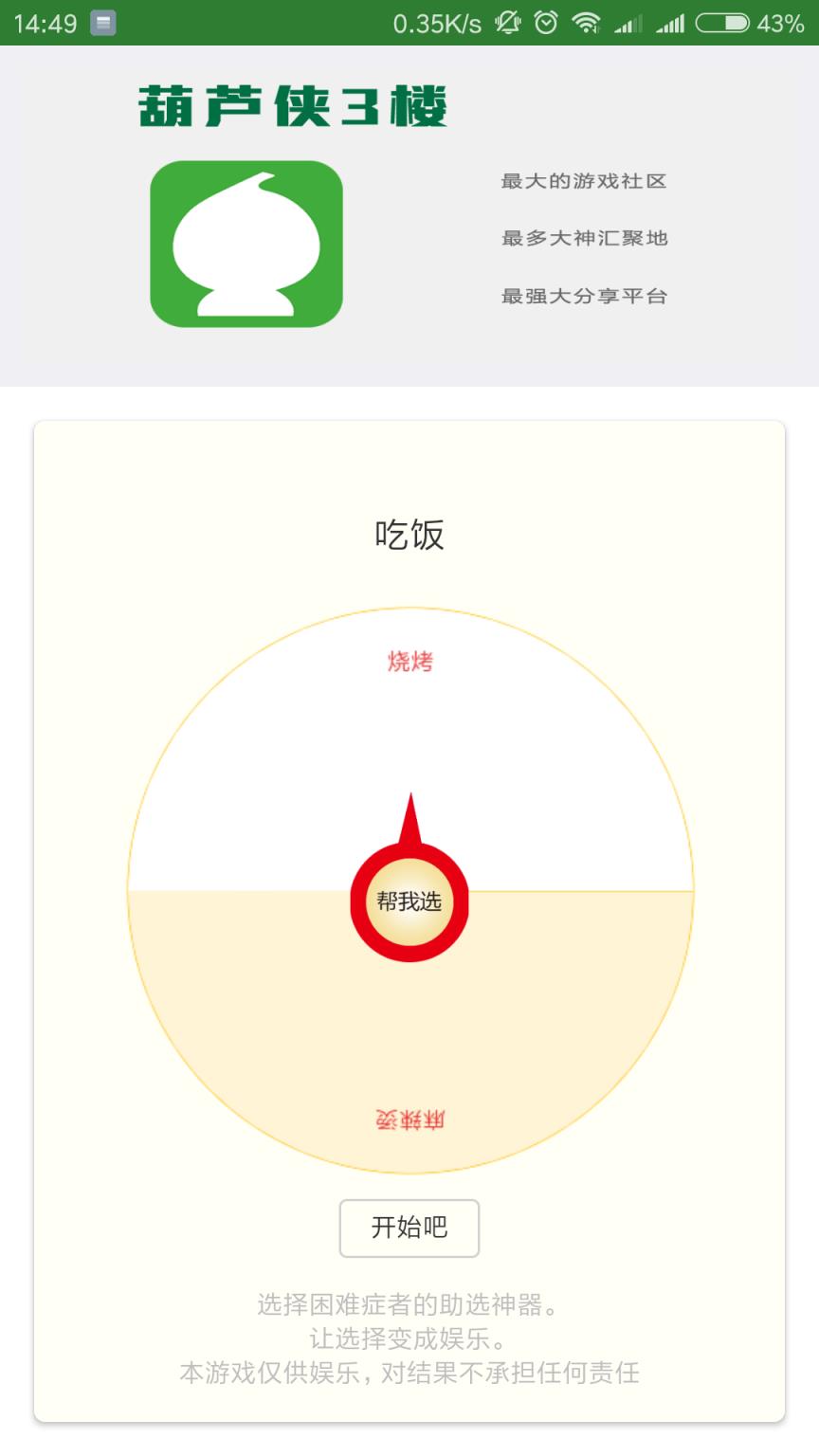This screenshot has height=1456, width=819.
Task: Tap the 吃饭 category title to change topic
Action: tap(409, 536)
